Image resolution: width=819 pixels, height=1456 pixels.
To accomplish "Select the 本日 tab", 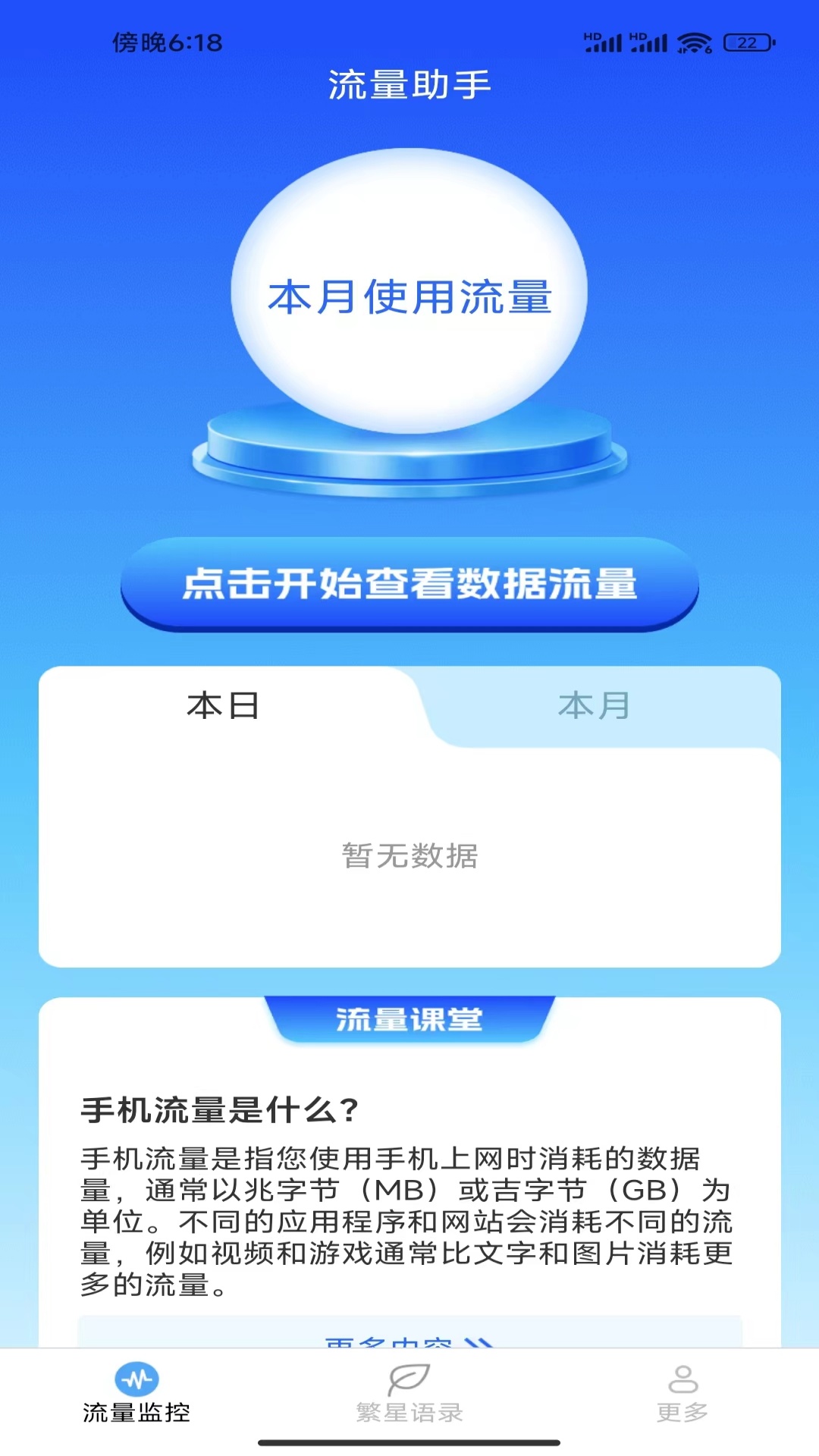I will coord(224,706).
